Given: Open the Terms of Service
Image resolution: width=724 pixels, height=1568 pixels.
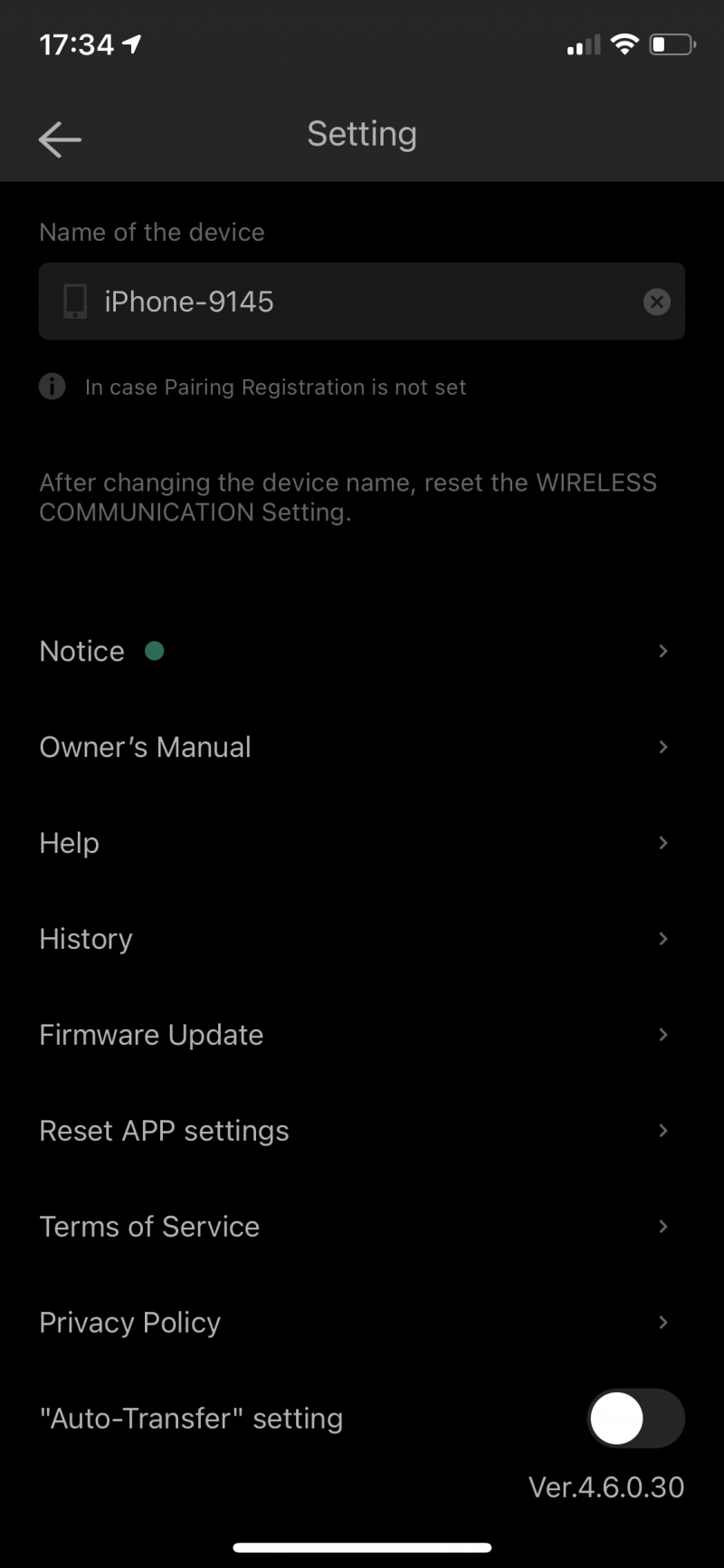Looking at the screenshot, I should pos(149,1227).
